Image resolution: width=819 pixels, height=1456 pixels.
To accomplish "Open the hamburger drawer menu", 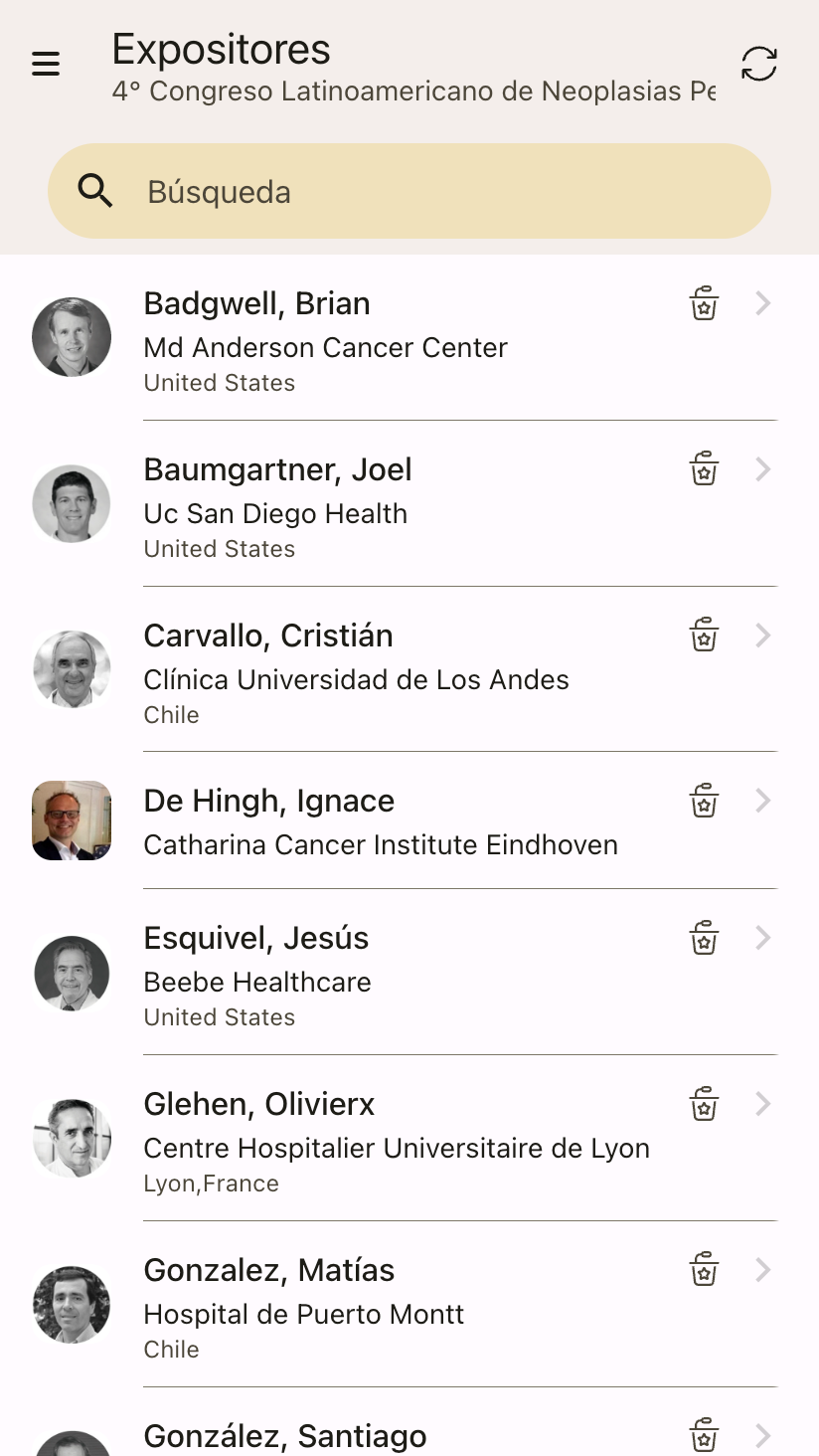I will coord(46,65).
